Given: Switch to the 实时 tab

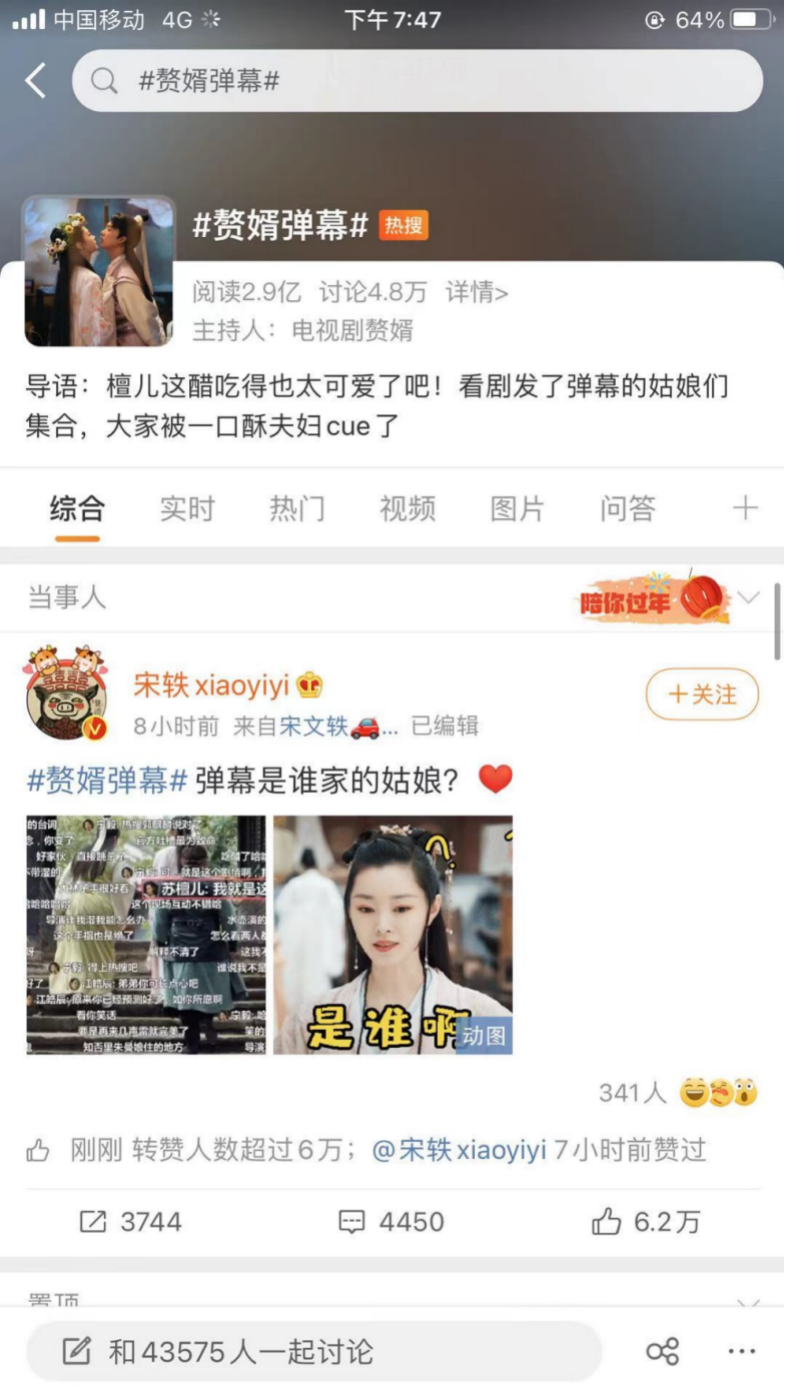Looking at the screenshot, I should tap(187, 509).
